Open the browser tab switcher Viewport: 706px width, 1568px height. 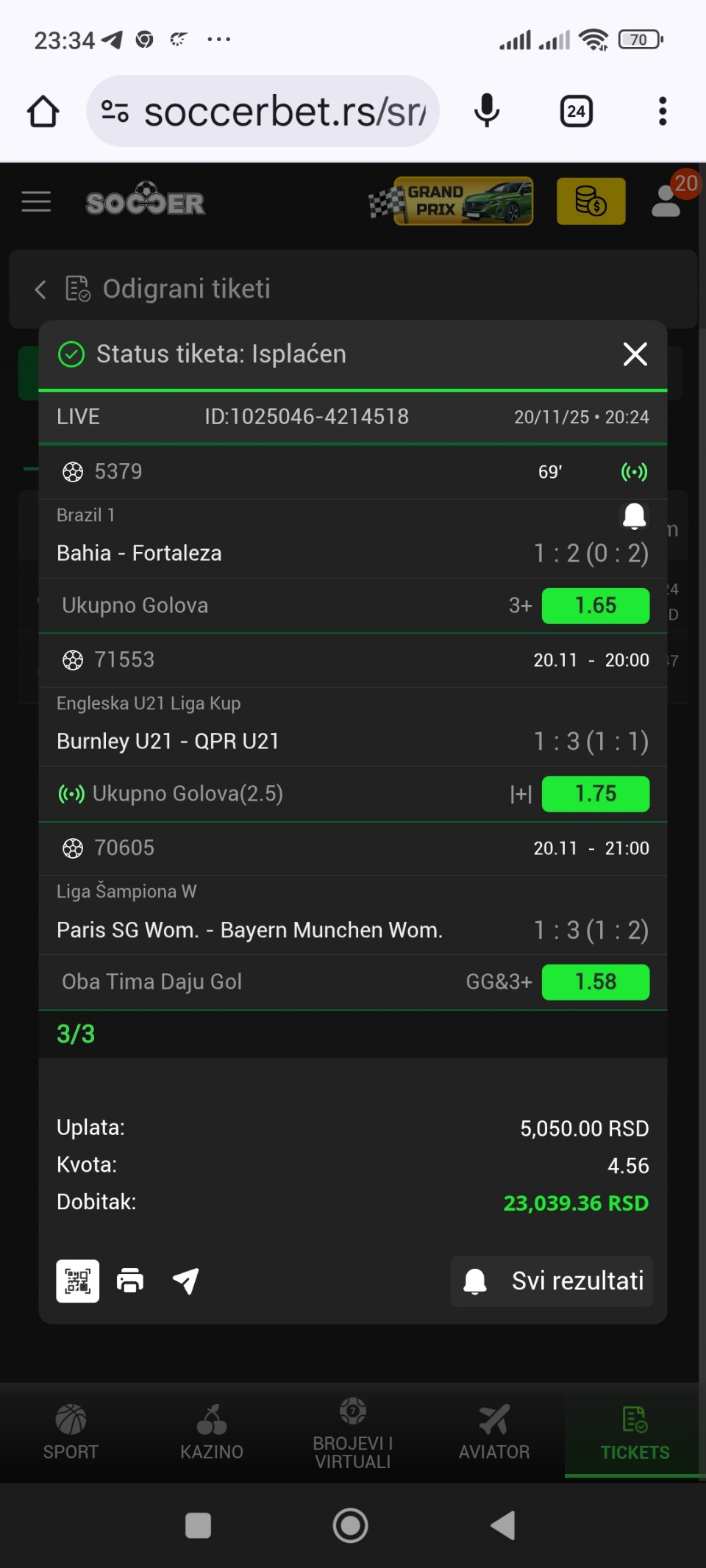[x=576, y=112]
